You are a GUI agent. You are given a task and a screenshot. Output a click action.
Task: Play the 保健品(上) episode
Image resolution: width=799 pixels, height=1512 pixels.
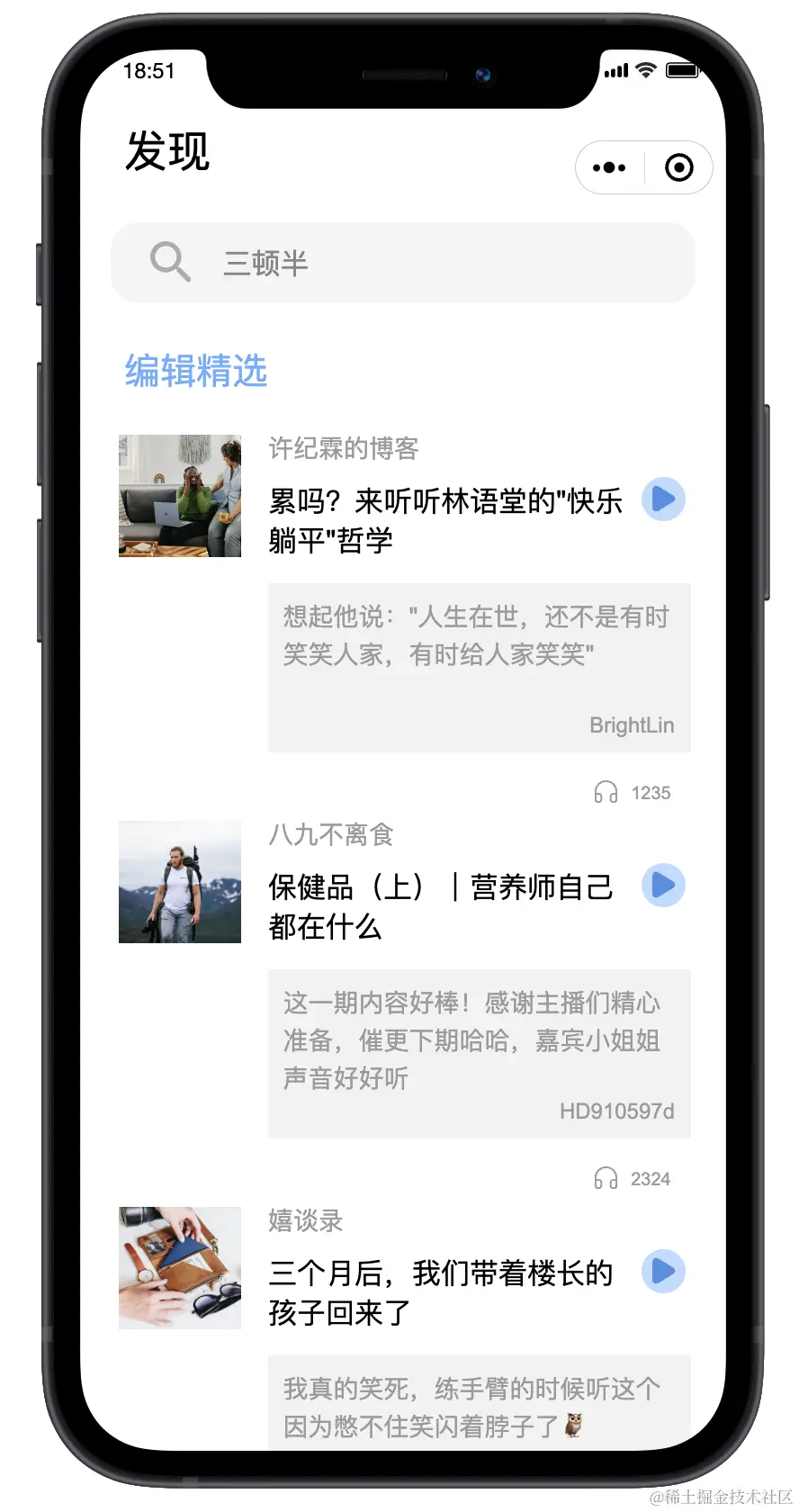[x=663, y=885]
